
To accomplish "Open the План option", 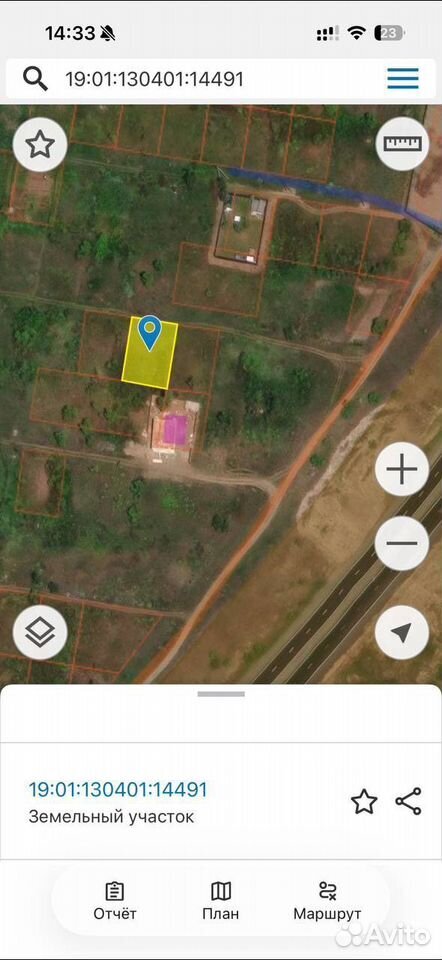I will [221, 901].
